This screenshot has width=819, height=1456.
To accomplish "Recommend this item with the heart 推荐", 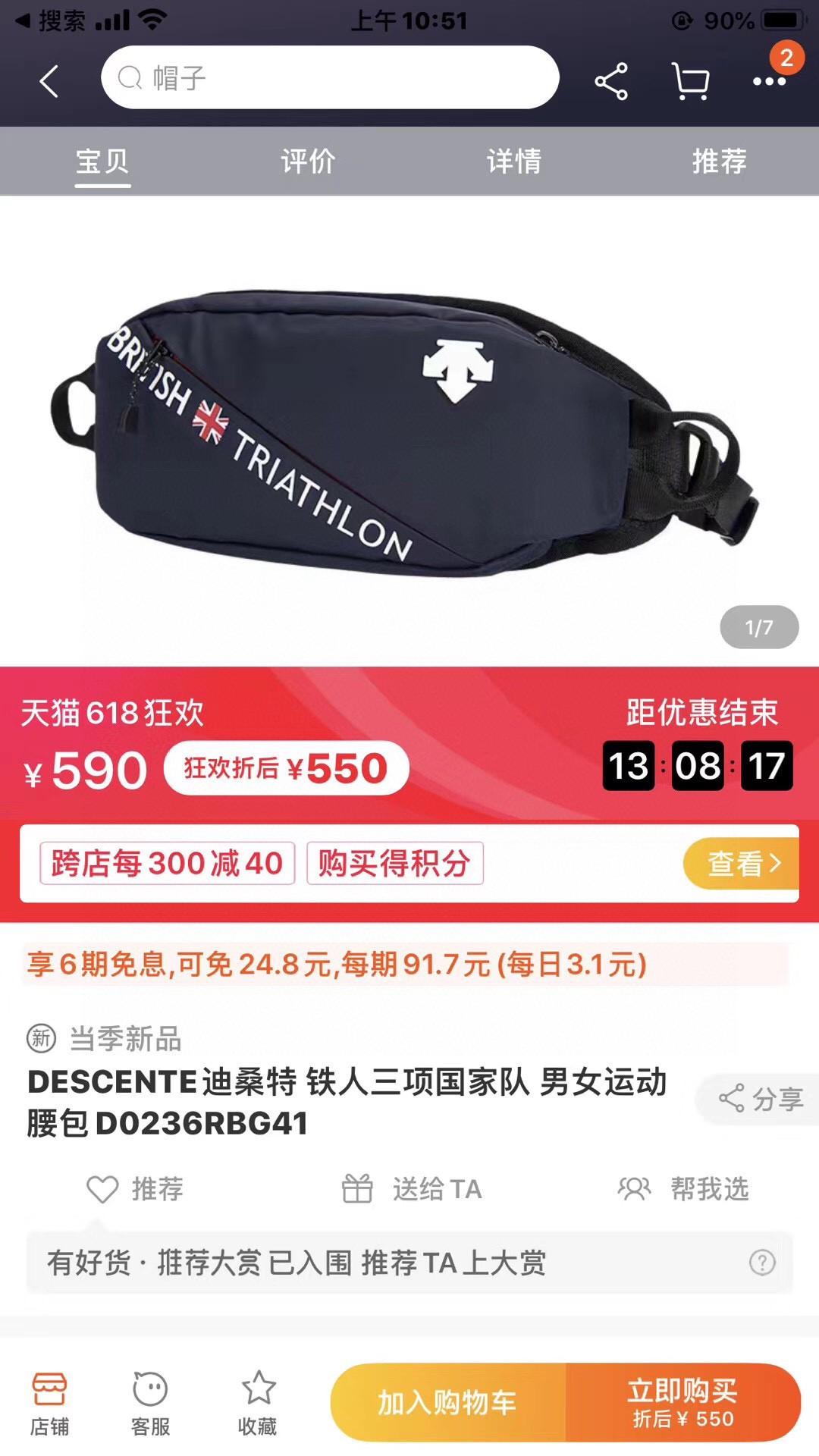I will (135, 1189).
